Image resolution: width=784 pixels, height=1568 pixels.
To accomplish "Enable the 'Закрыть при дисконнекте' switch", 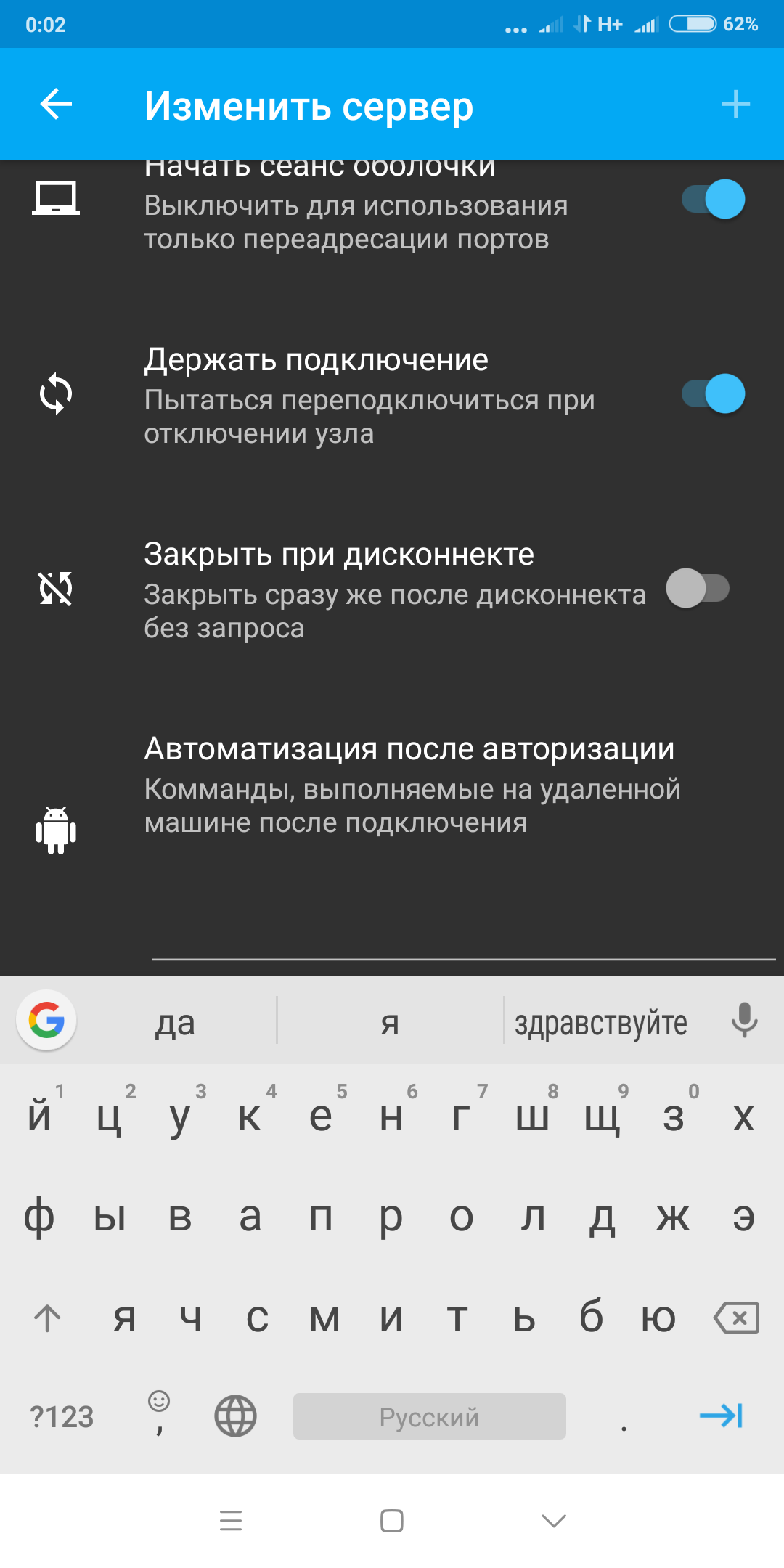I will (x=698, y=588).
